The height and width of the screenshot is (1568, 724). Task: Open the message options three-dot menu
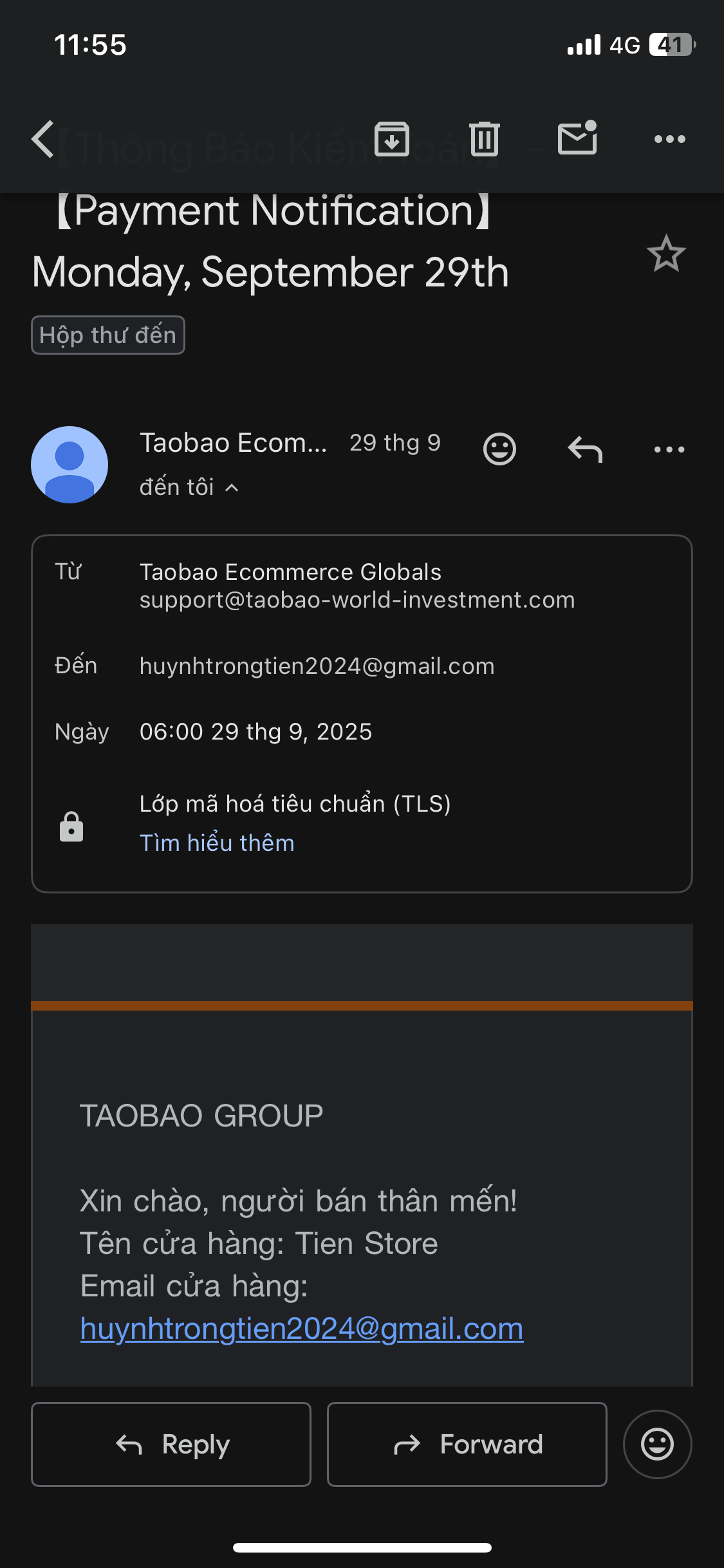pyautogui.click(x=669, y=449)
